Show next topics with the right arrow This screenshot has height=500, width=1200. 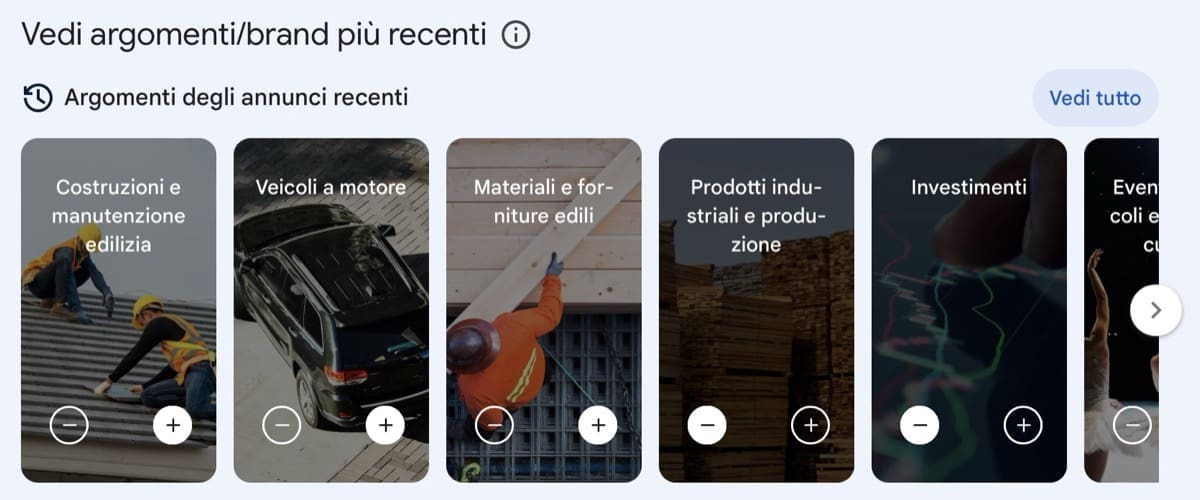tap(1156, 310)
